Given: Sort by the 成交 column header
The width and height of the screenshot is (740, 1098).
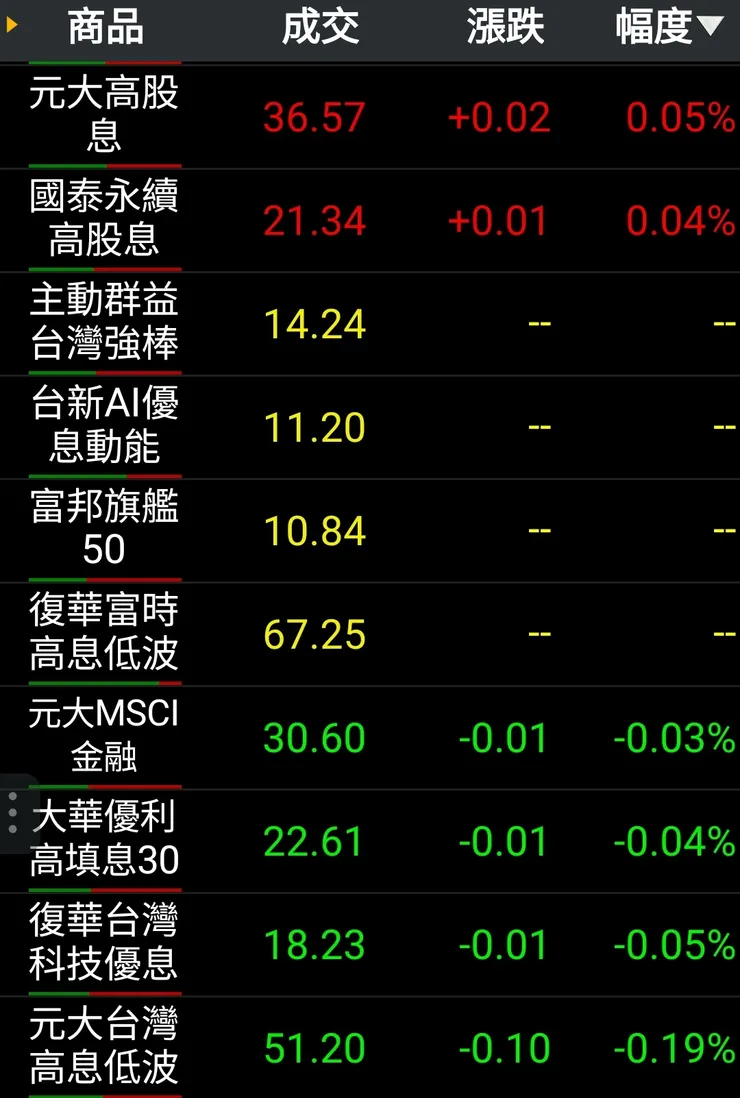Looking at the screenshot, I should 320,28.
